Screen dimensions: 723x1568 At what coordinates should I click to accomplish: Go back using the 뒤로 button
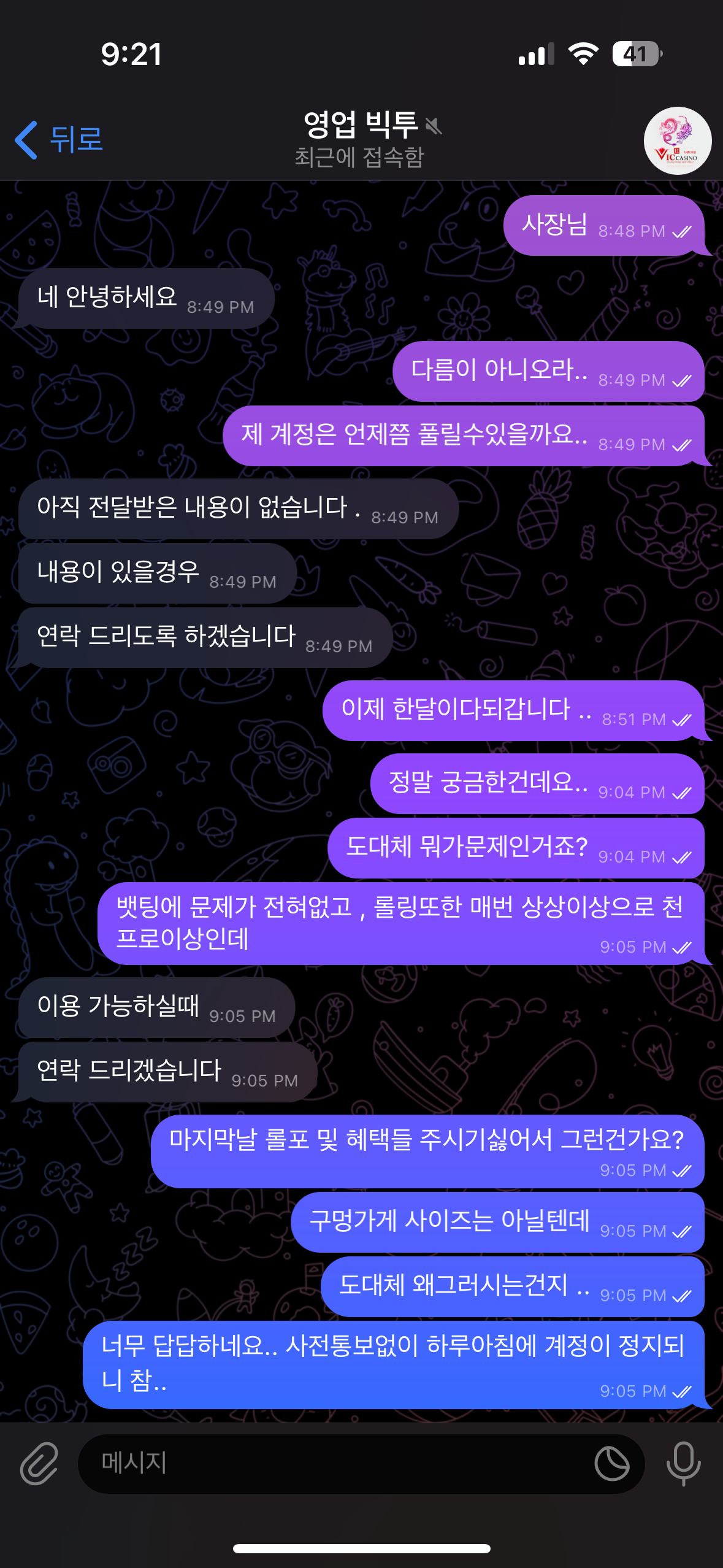click(x=59, y=140)
